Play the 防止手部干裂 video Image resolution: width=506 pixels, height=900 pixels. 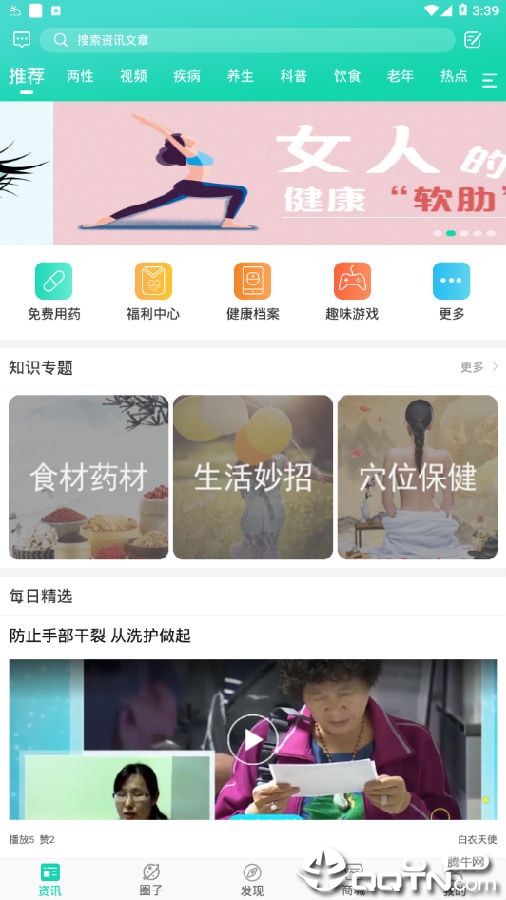pos(252,739)
